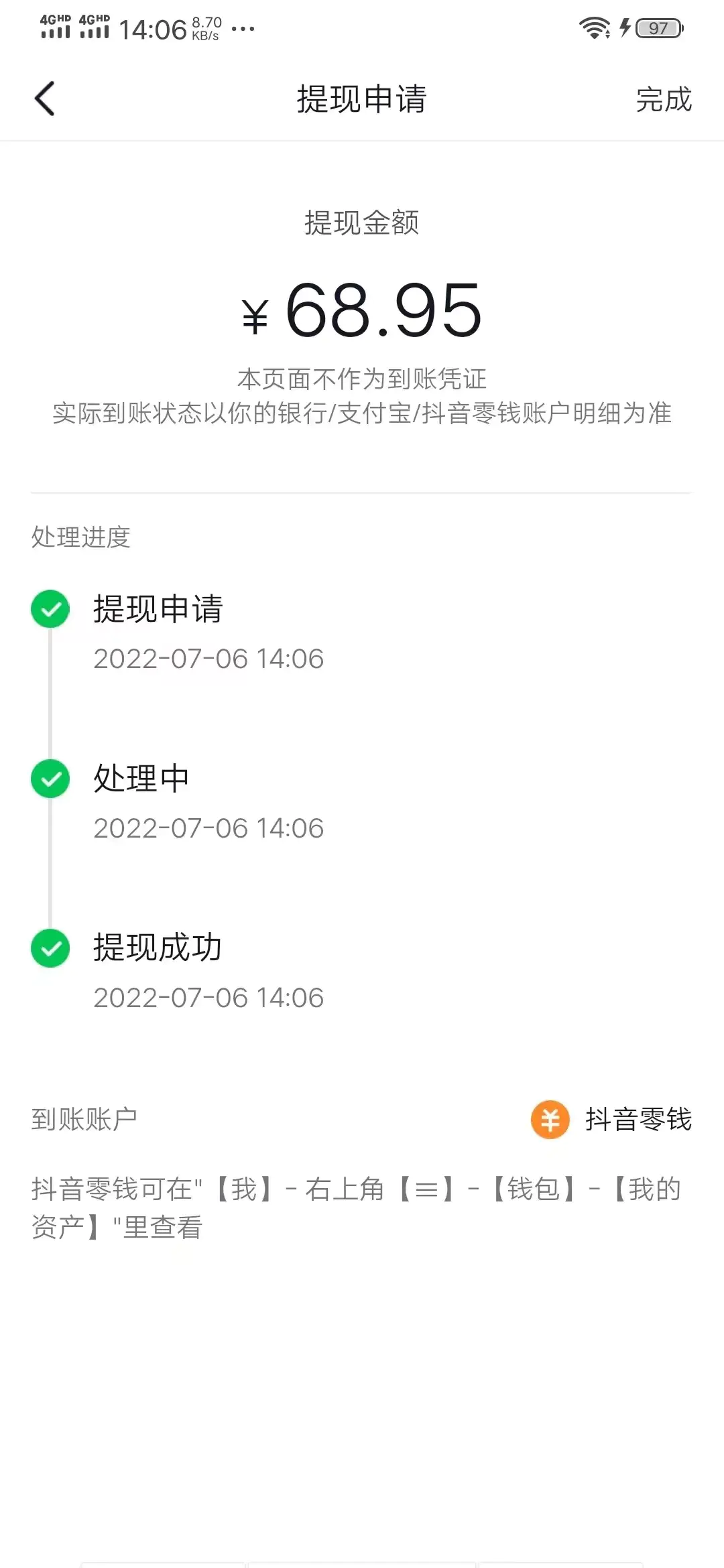Tap 完成 to finish the withdrawal
This screenshot has height=1568, width=724.
[x=663, y=100]
